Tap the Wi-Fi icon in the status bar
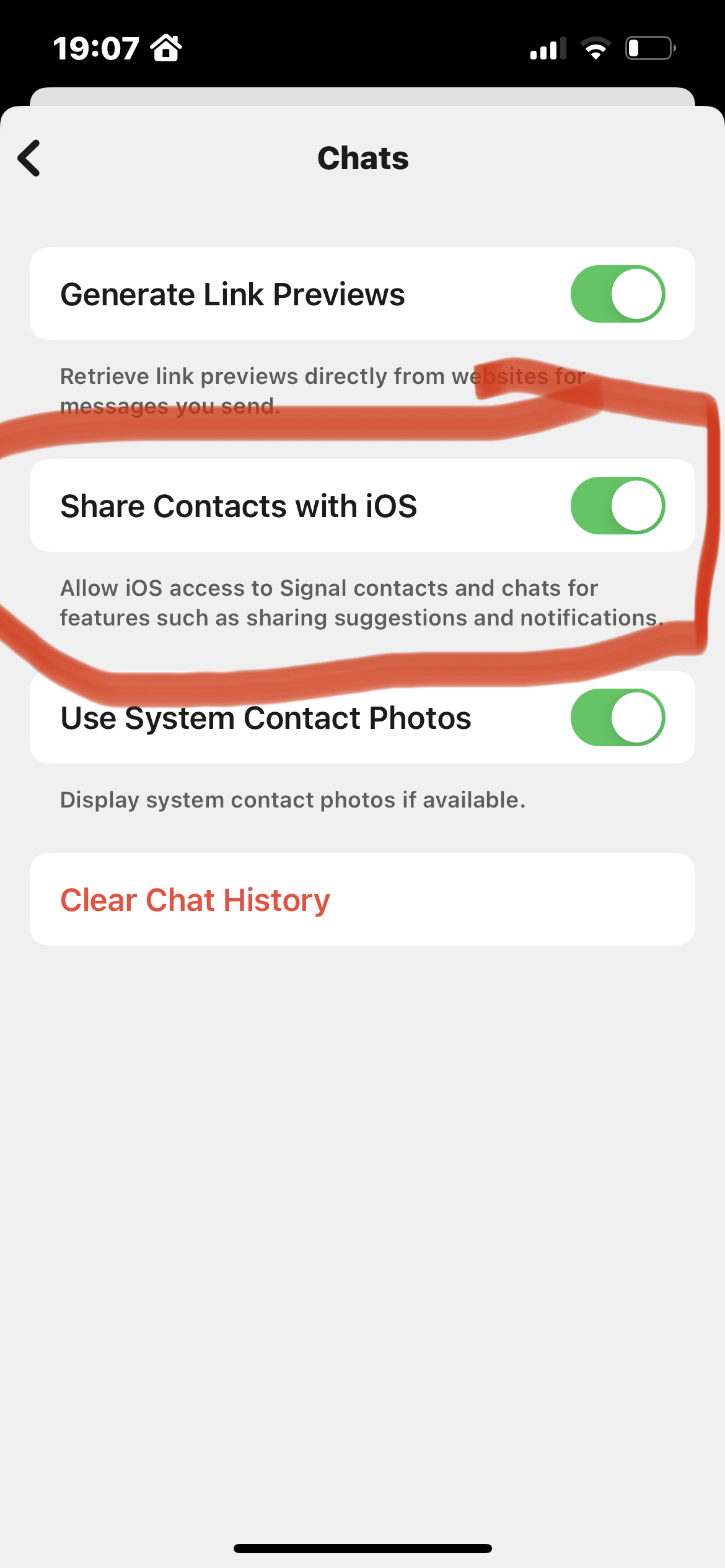The image size is (725, 1568). tap(597, 48)
